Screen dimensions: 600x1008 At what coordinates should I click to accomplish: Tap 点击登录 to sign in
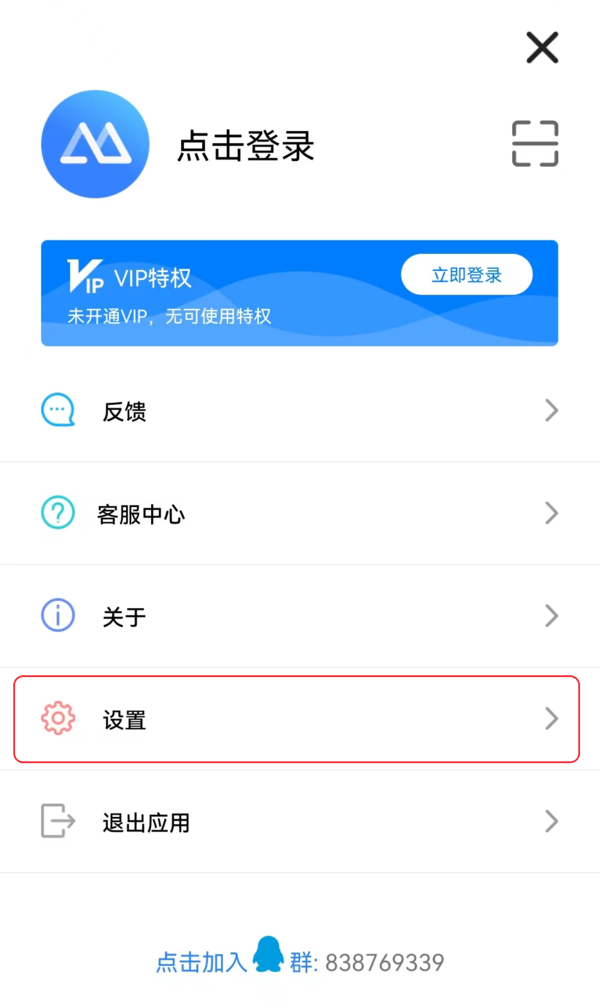click(246, 146)
